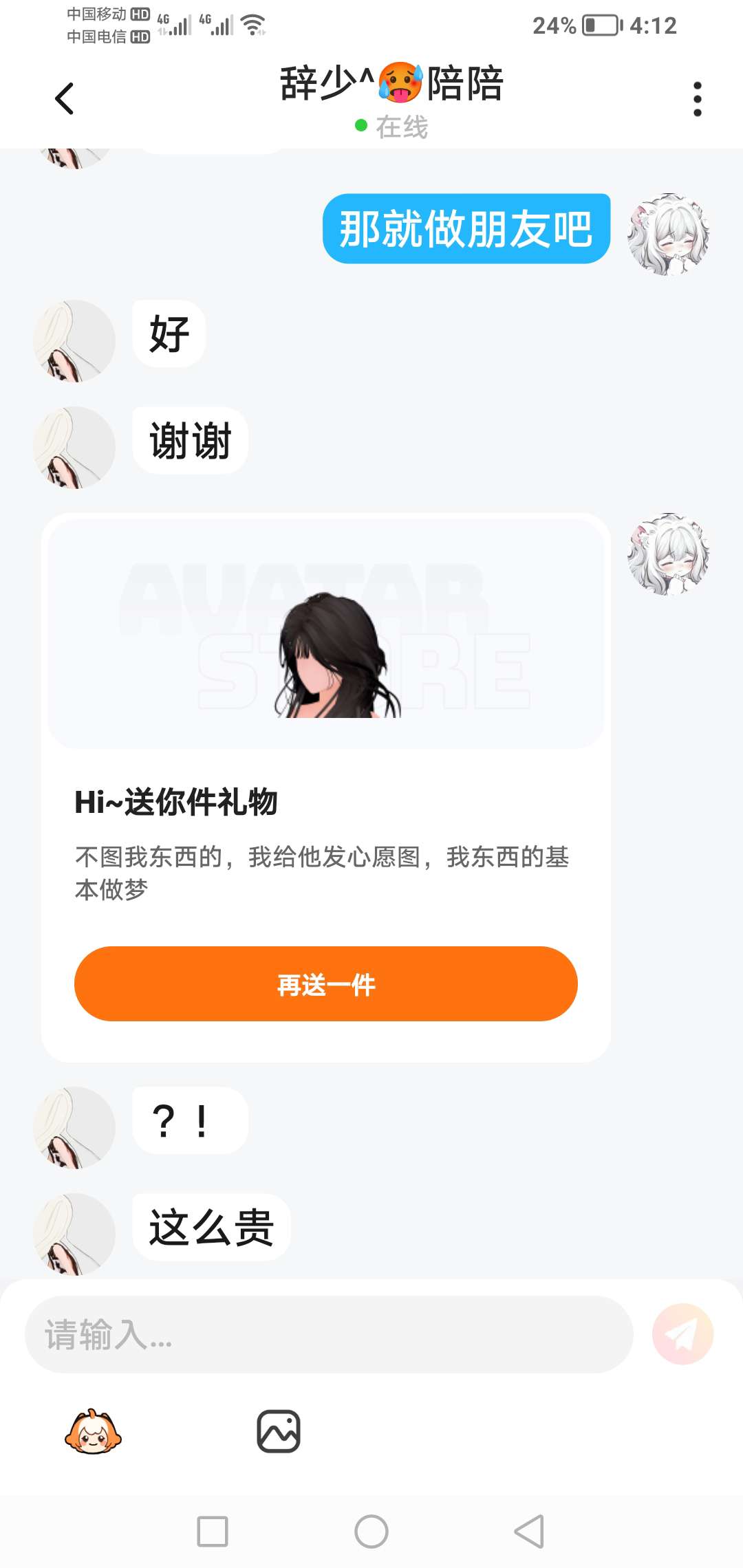Tap the 再送一件 button

coord(325,984)
